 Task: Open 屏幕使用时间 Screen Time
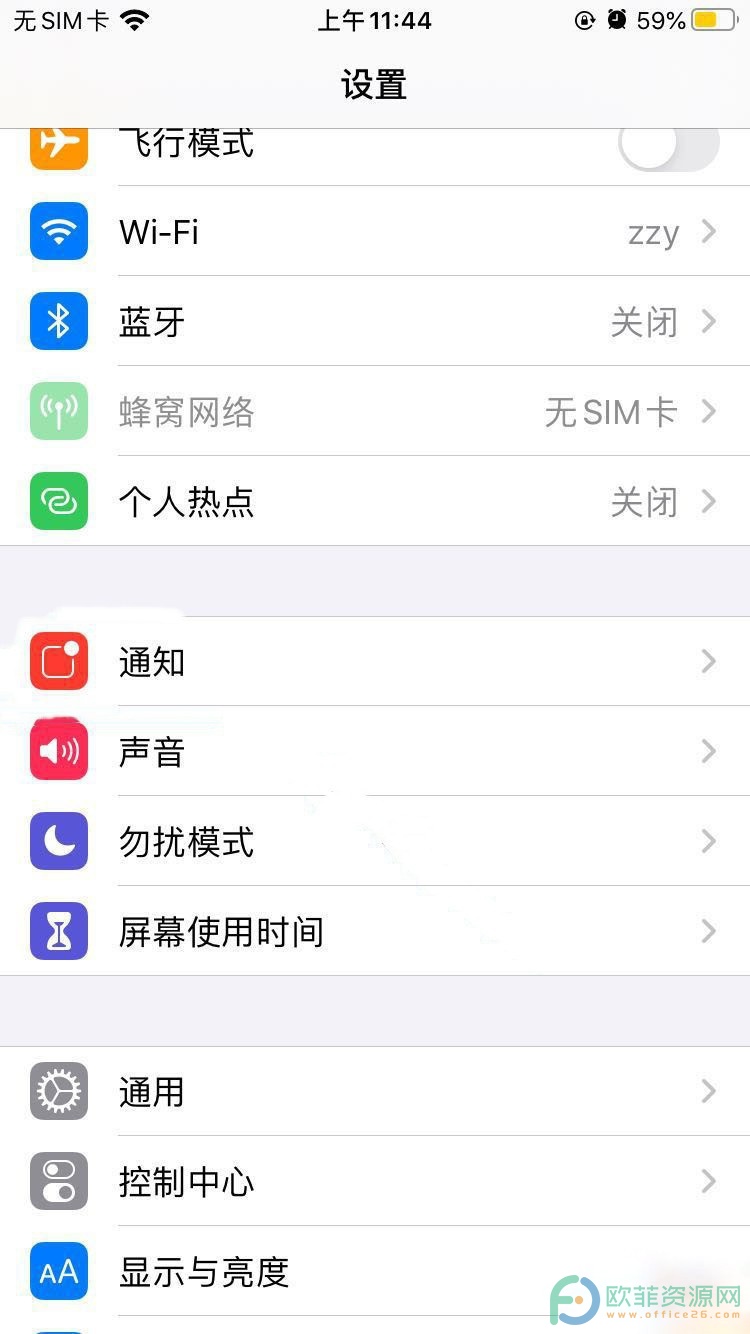coord(375,932)
